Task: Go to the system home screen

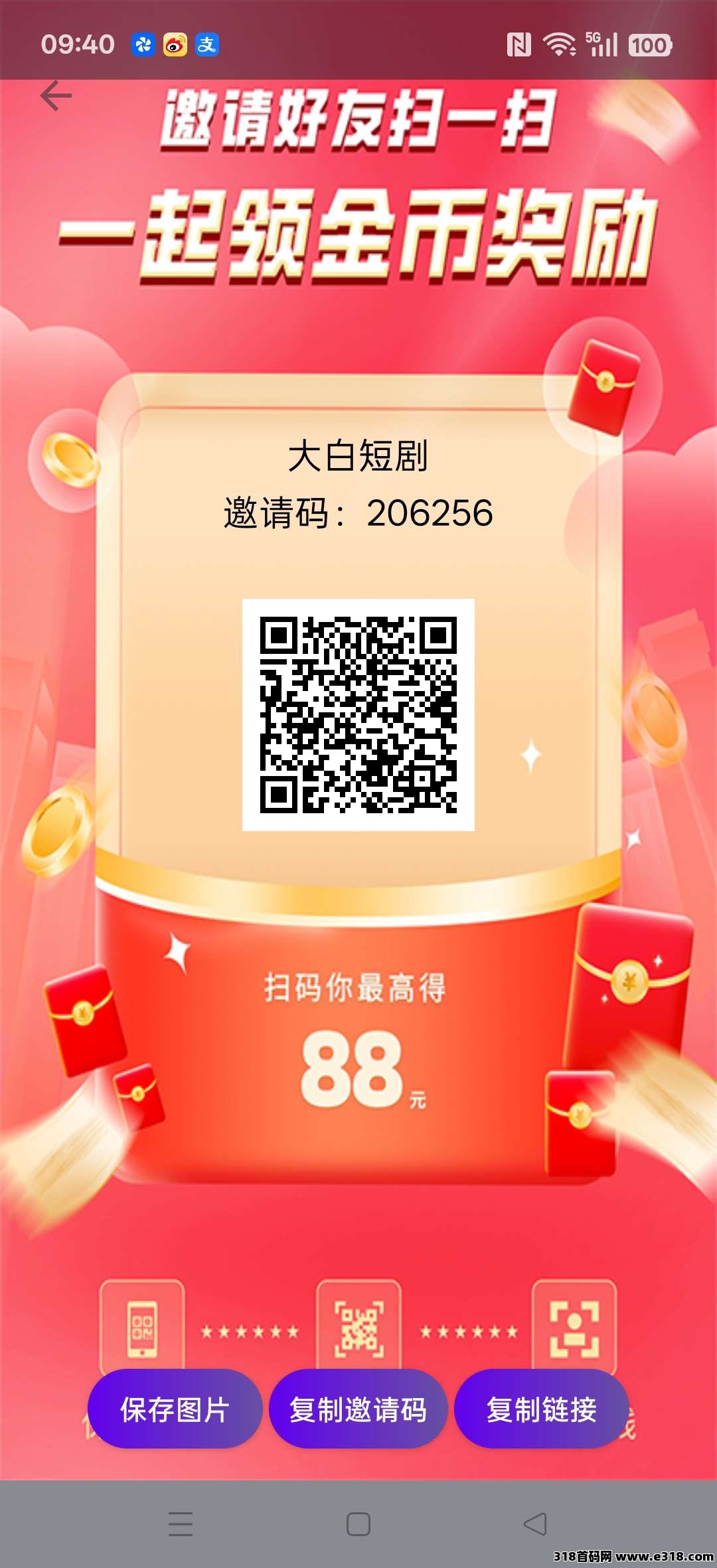Action: tap(358, 1524)
